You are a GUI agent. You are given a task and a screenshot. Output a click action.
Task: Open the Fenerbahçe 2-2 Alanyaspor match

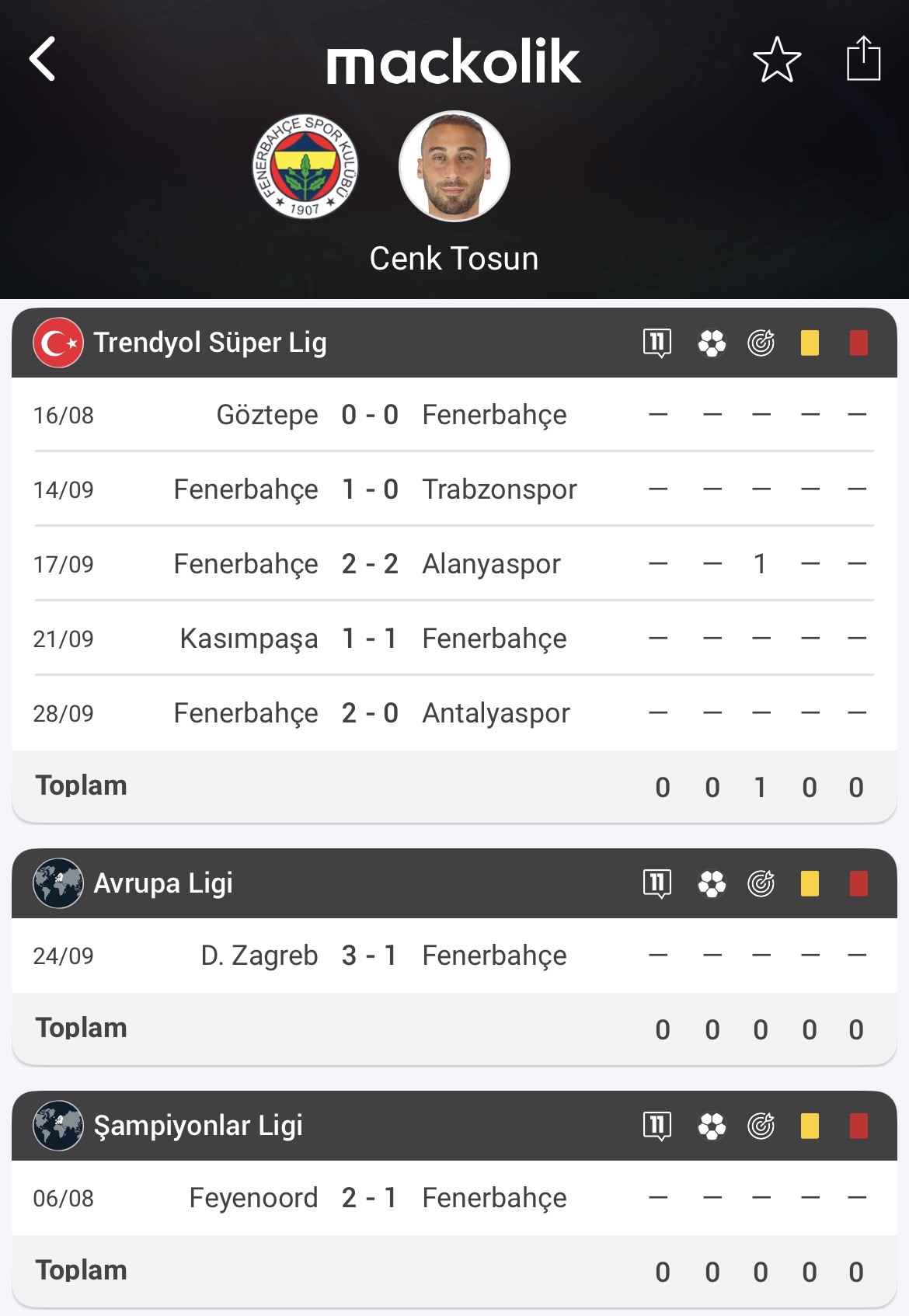point(370,564)
